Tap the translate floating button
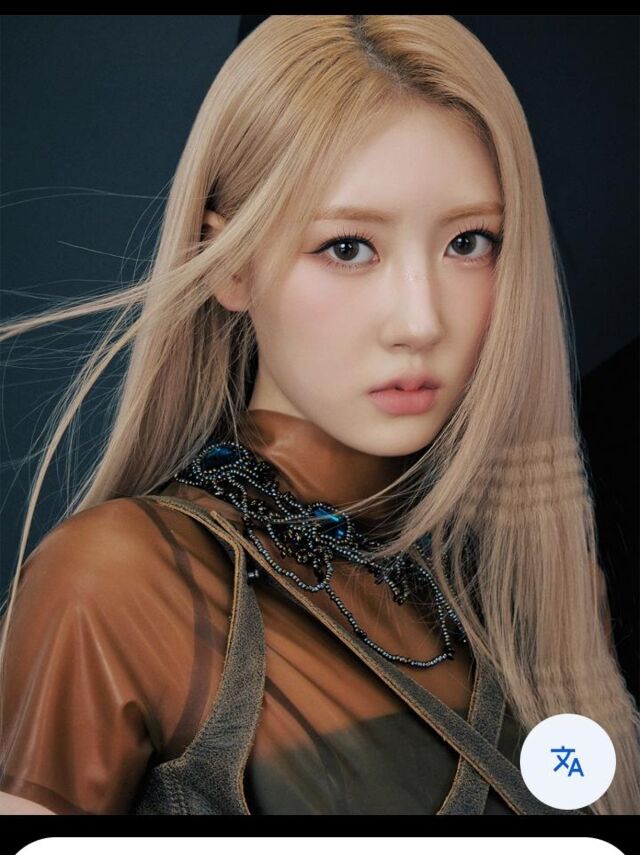The image size is (640, 855). pos(567,761)
